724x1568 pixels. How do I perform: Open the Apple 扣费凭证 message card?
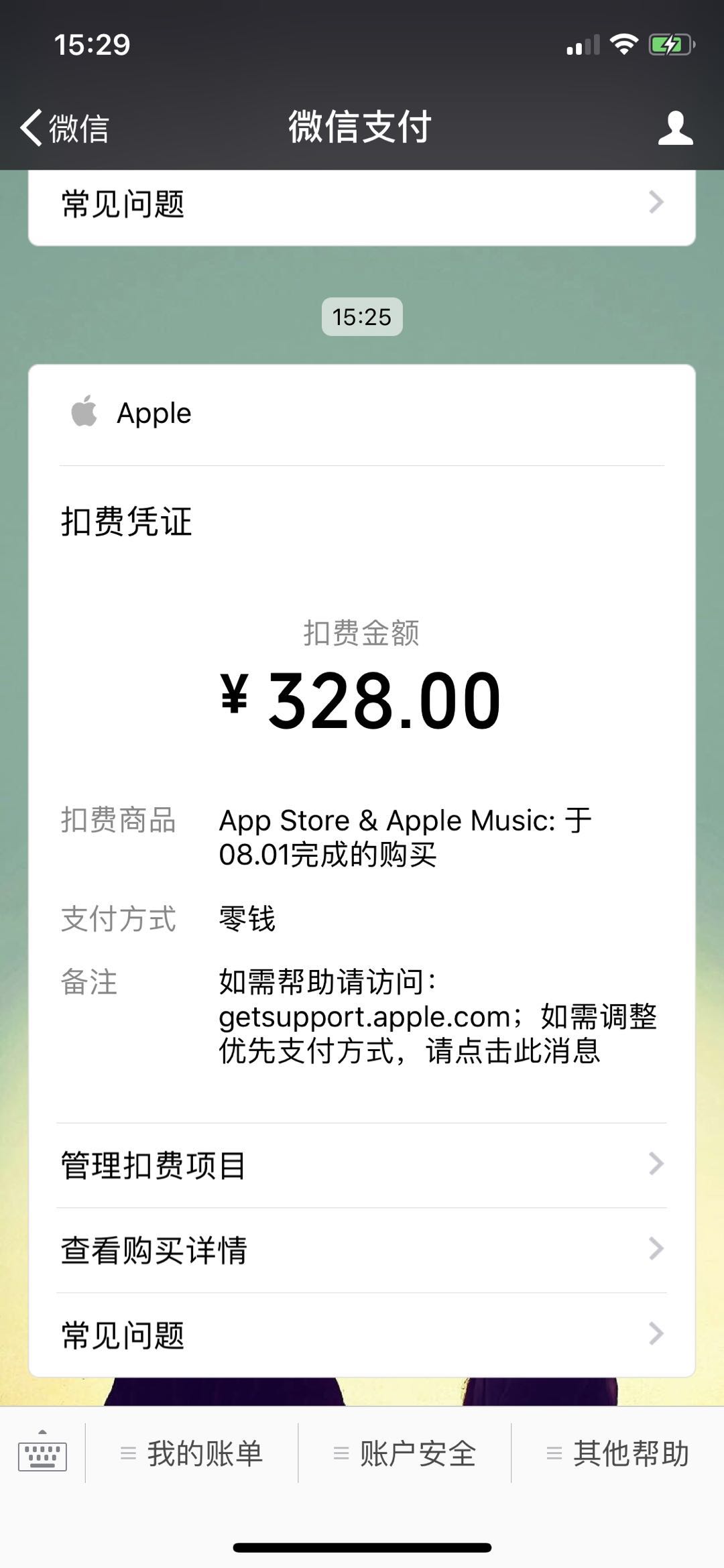(361, 737)
